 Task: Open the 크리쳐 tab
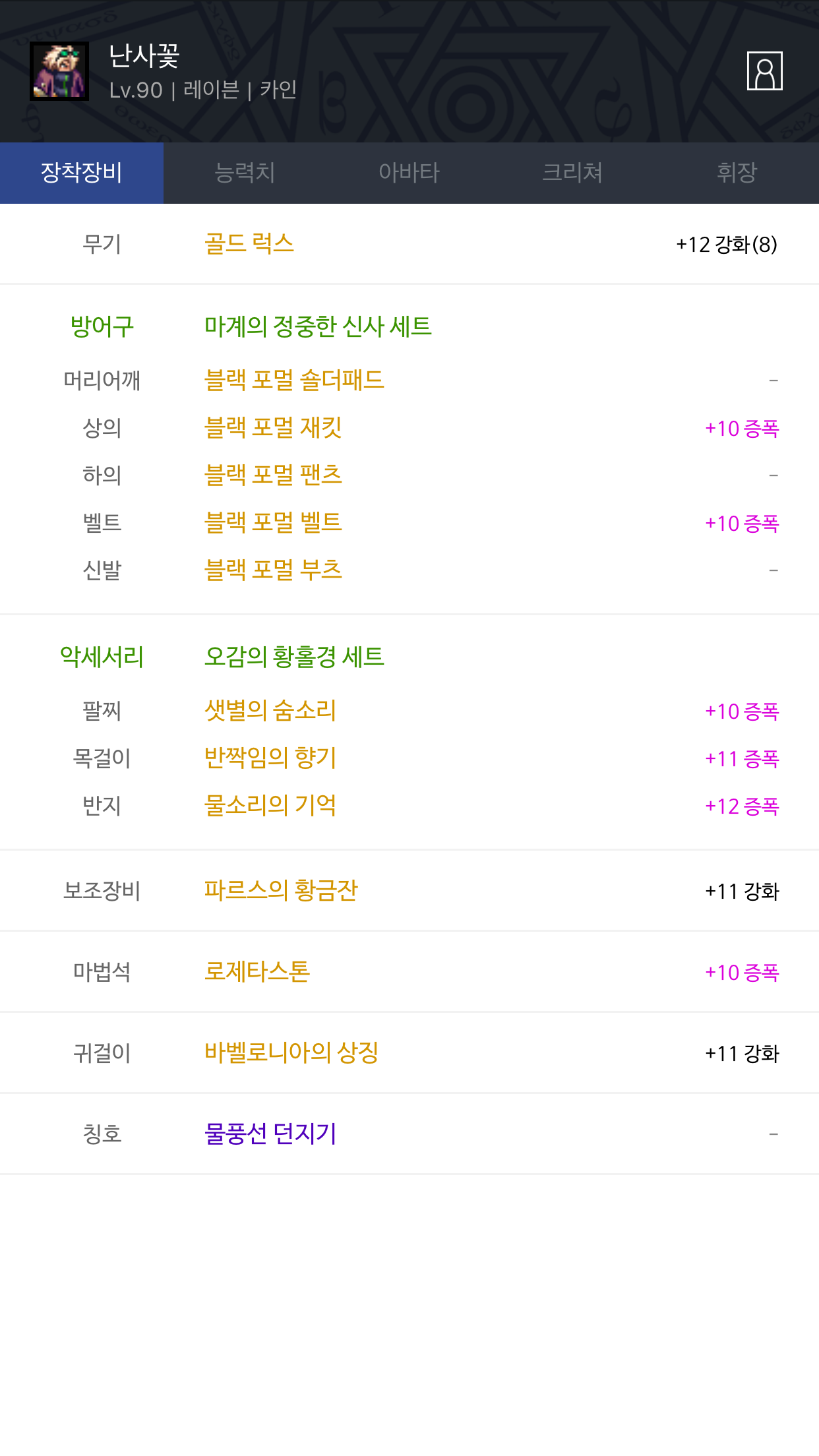572,173
